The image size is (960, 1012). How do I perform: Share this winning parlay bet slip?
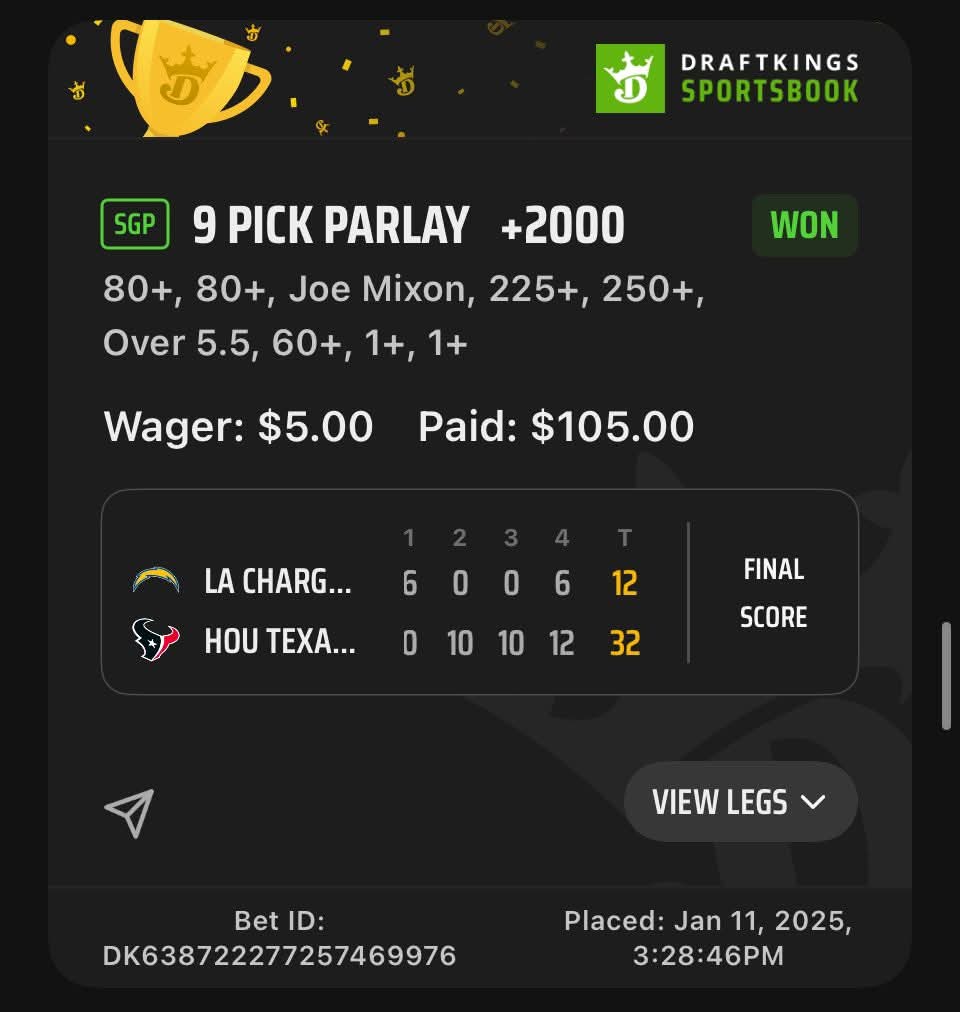coord(130,813)
